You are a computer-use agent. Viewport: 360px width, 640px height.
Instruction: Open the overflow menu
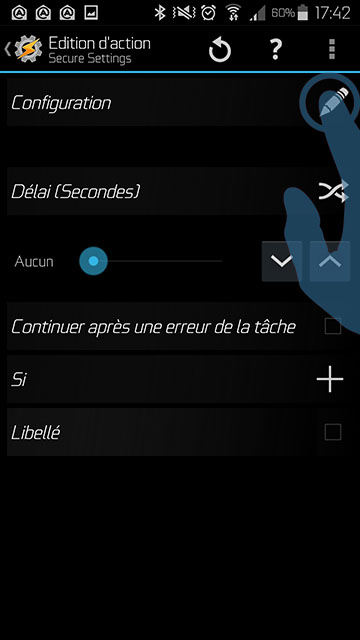332,50
